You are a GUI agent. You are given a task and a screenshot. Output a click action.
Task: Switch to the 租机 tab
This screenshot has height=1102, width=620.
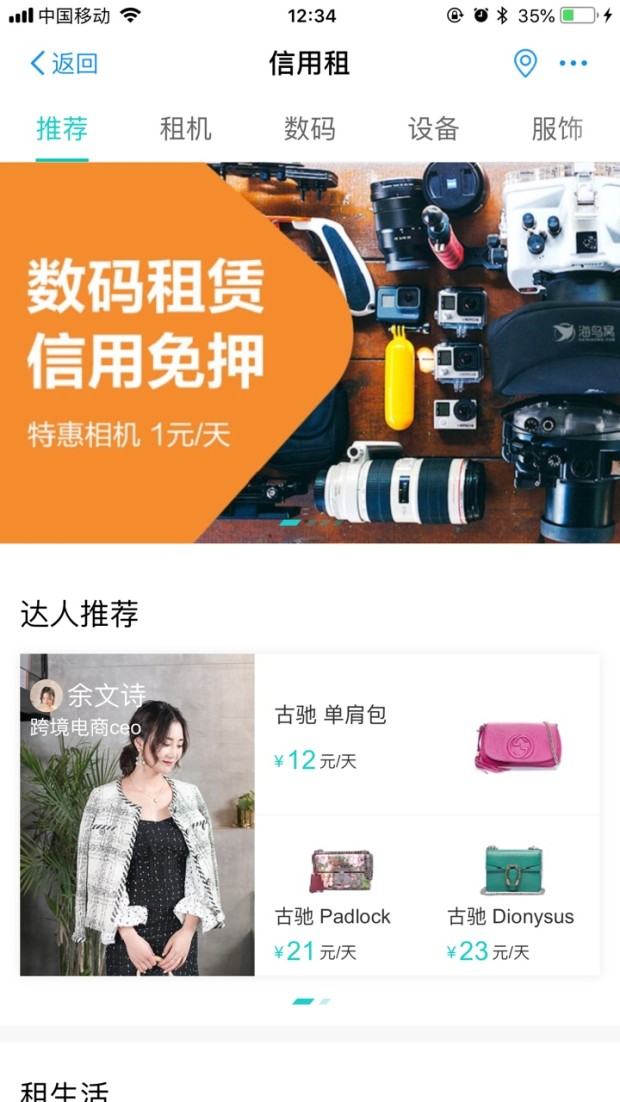(x=186, y=129)
